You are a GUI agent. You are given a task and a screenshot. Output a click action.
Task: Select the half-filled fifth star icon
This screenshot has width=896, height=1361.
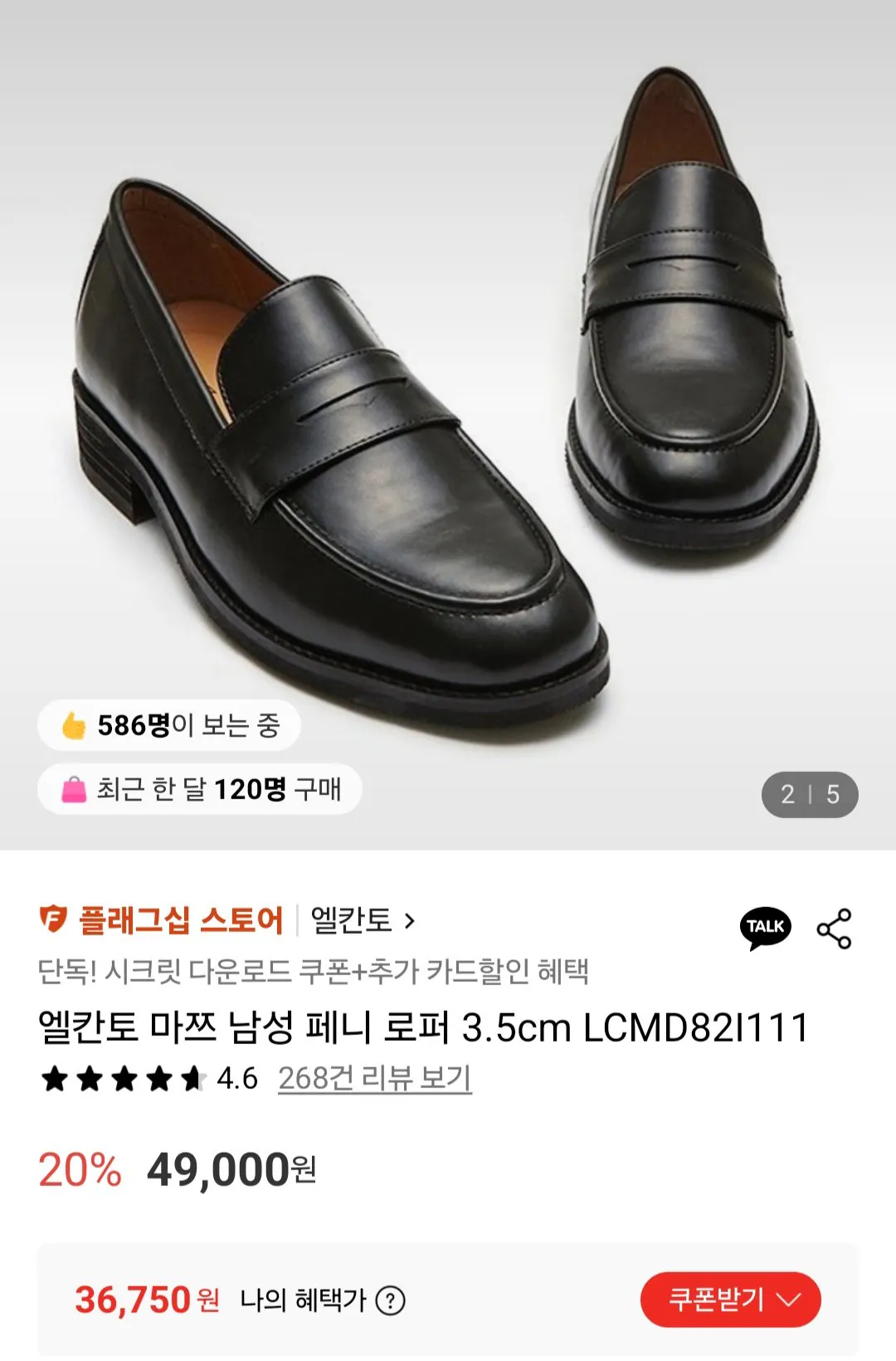(194, 1081)
